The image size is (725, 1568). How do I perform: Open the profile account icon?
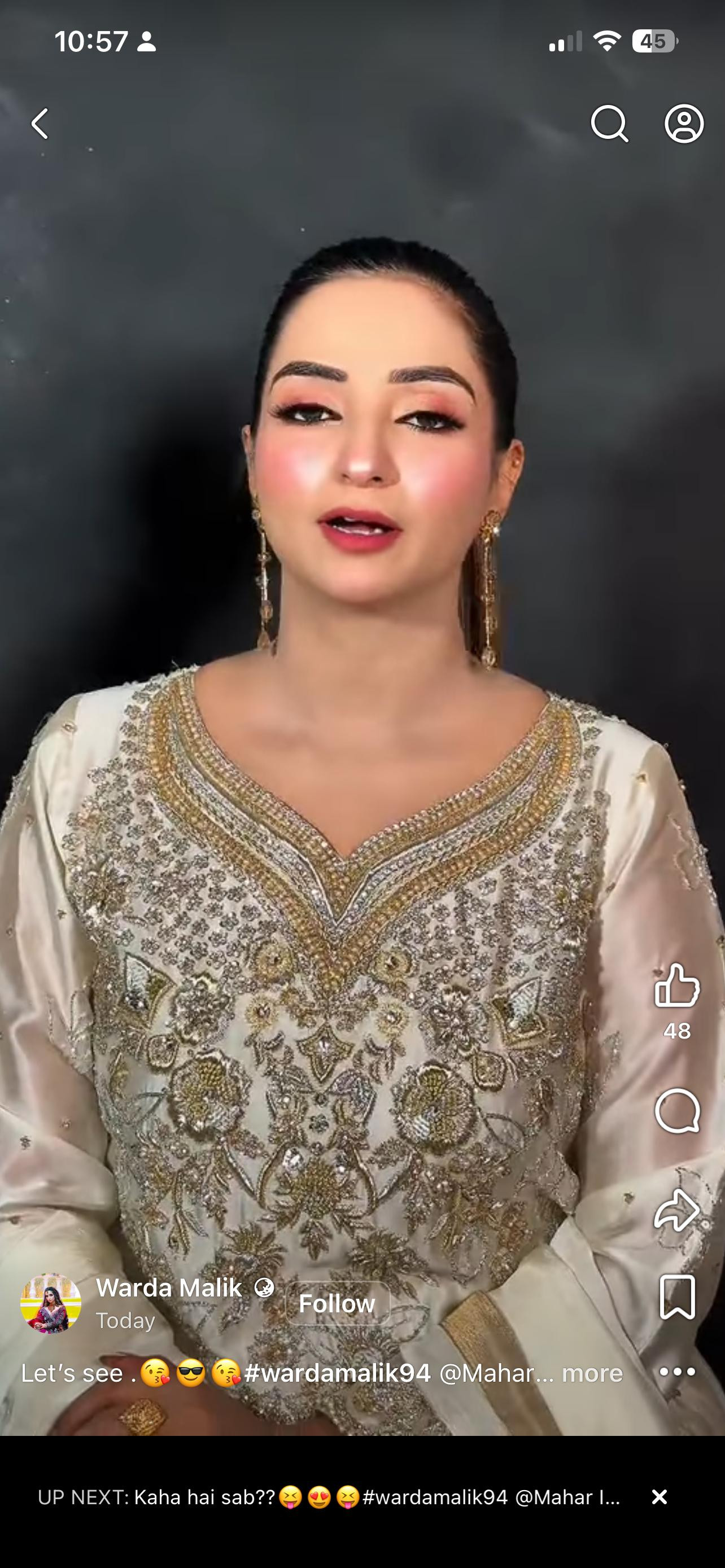tap(684, 124)
